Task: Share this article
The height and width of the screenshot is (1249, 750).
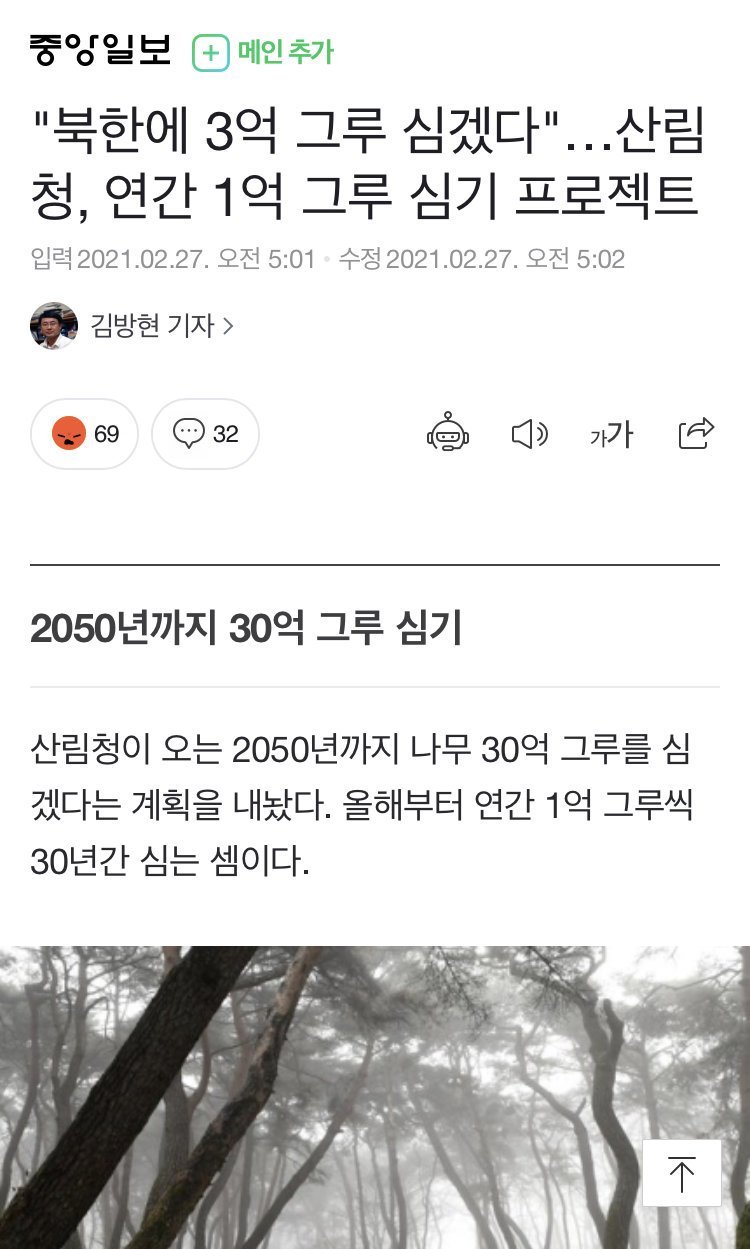Action: [x=696, y=434]
